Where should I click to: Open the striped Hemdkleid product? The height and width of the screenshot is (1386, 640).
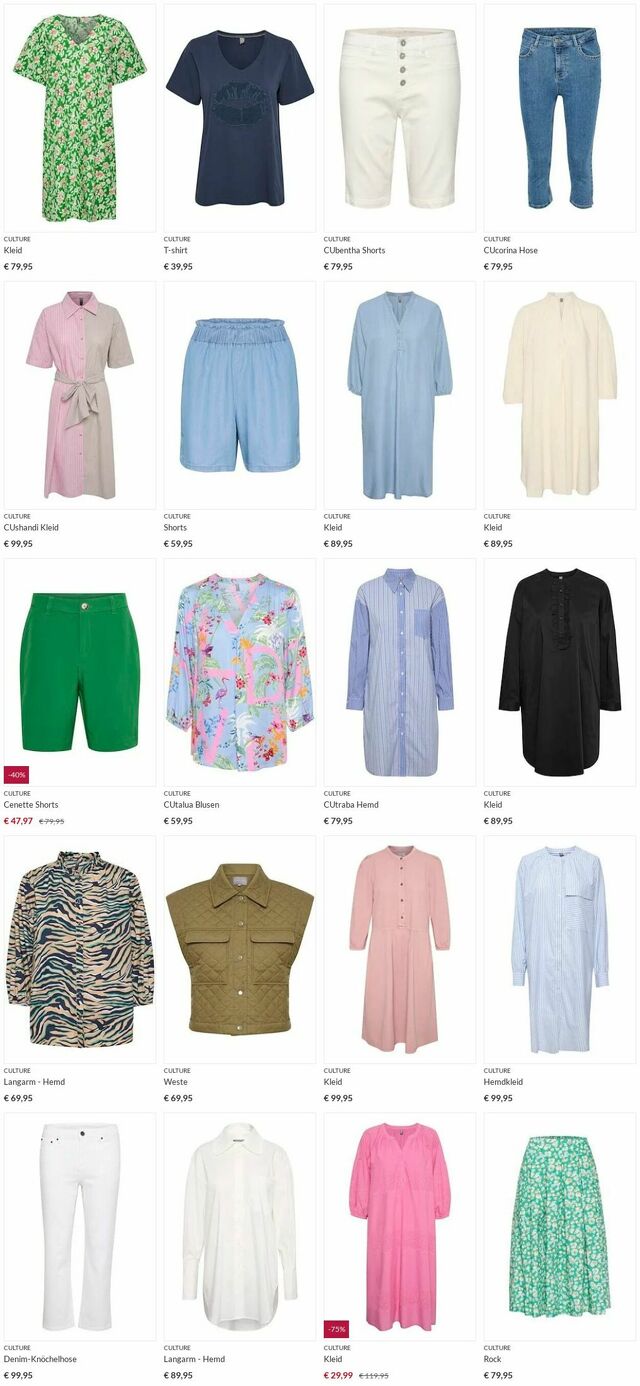(x=559, y=949)
